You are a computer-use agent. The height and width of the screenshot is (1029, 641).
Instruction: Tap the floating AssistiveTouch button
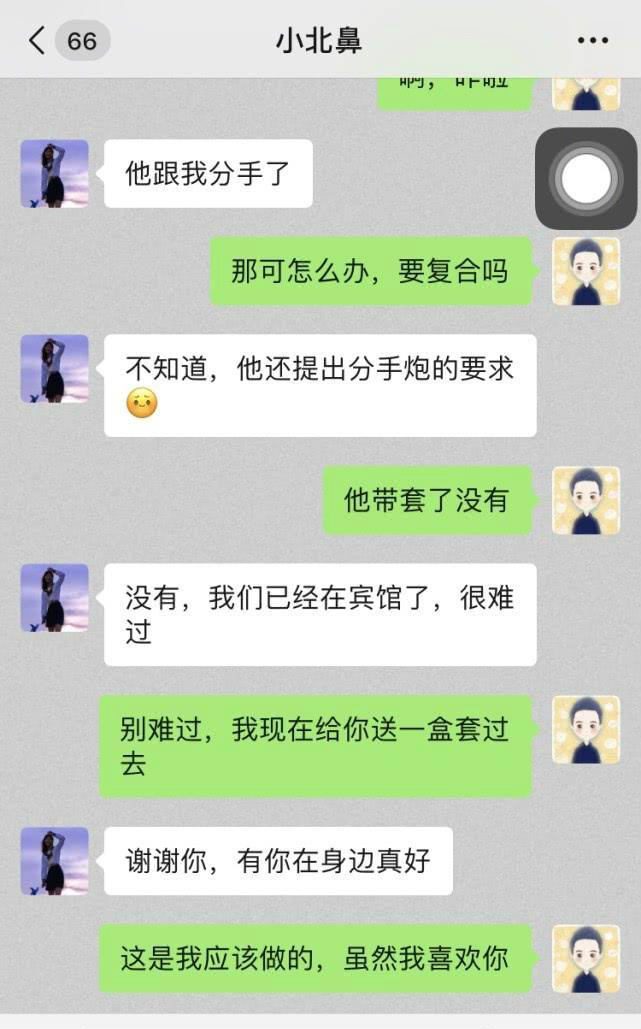point(586,179)
